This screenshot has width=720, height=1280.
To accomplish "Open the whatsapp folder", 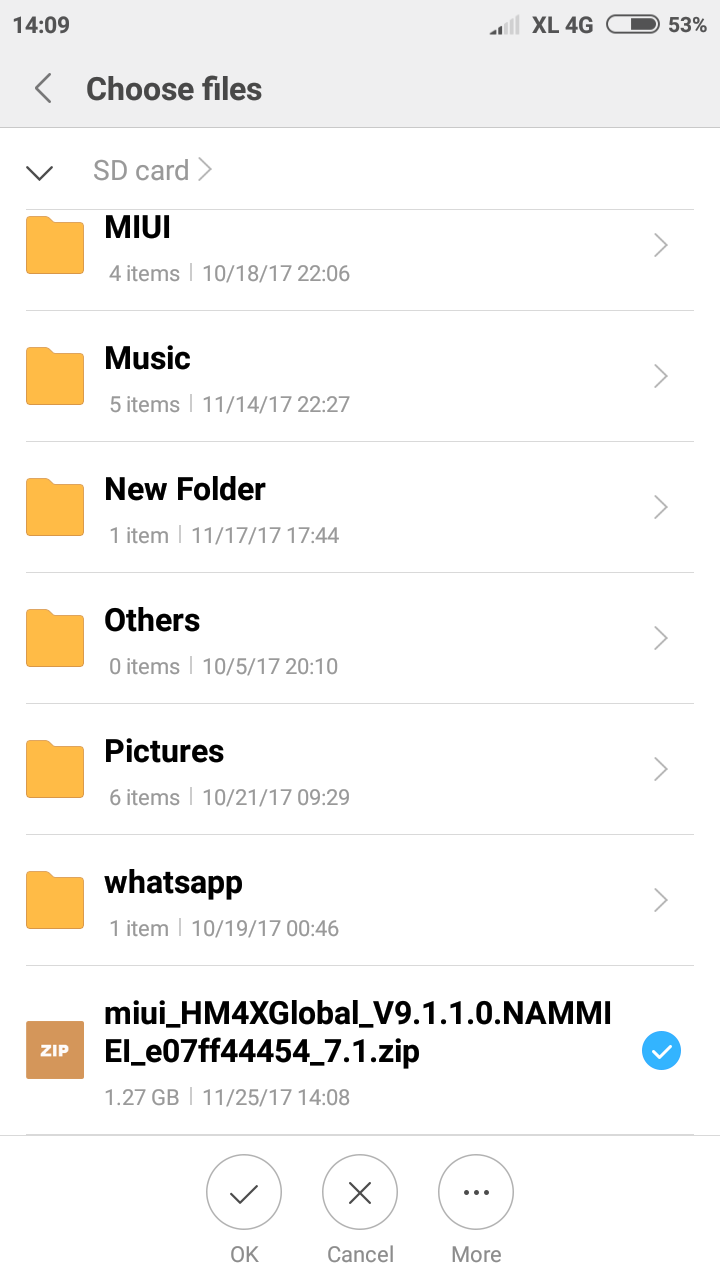I will pyautogui.click(x=360, y=900).
